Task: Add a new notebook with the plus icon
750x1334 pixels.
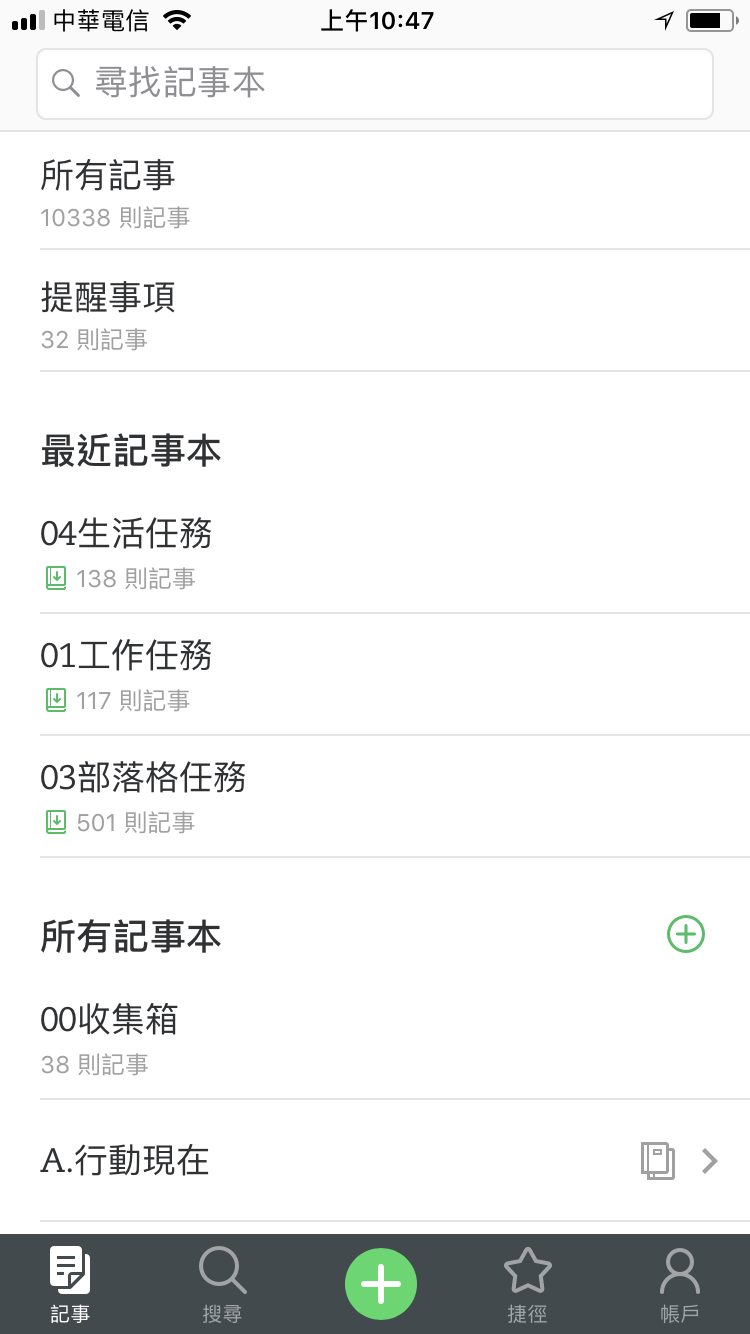Action: point(686,934)
